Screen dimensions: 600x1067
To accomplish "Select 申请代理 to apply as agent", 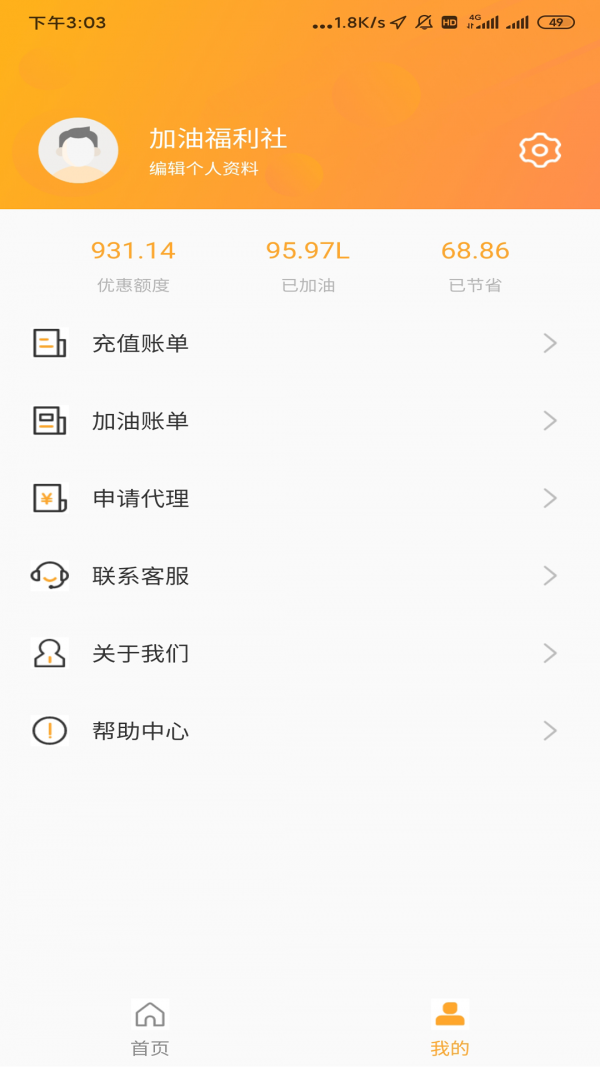I will click(x=300, y=499).
